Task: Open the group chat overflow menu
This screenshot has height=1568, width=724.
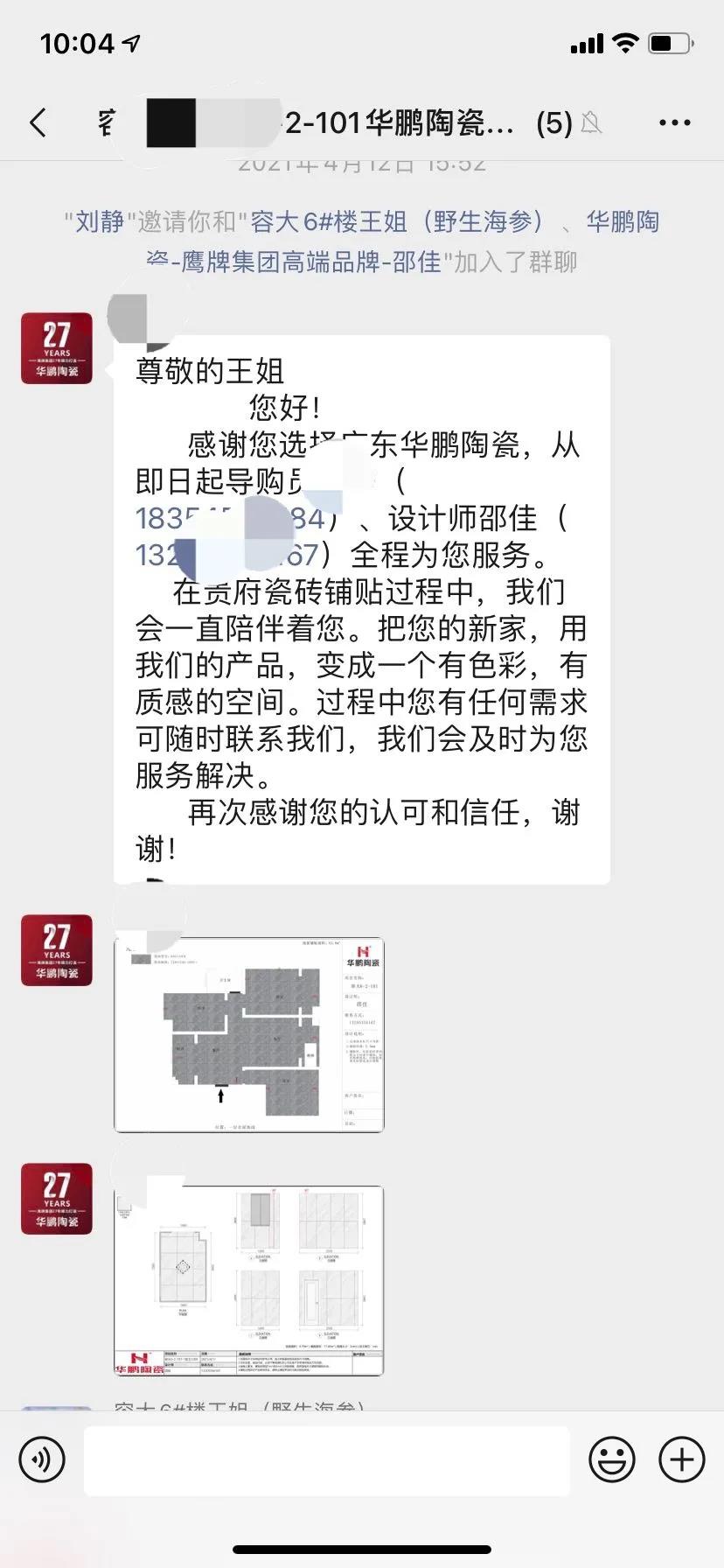Action: pos(674,123)
